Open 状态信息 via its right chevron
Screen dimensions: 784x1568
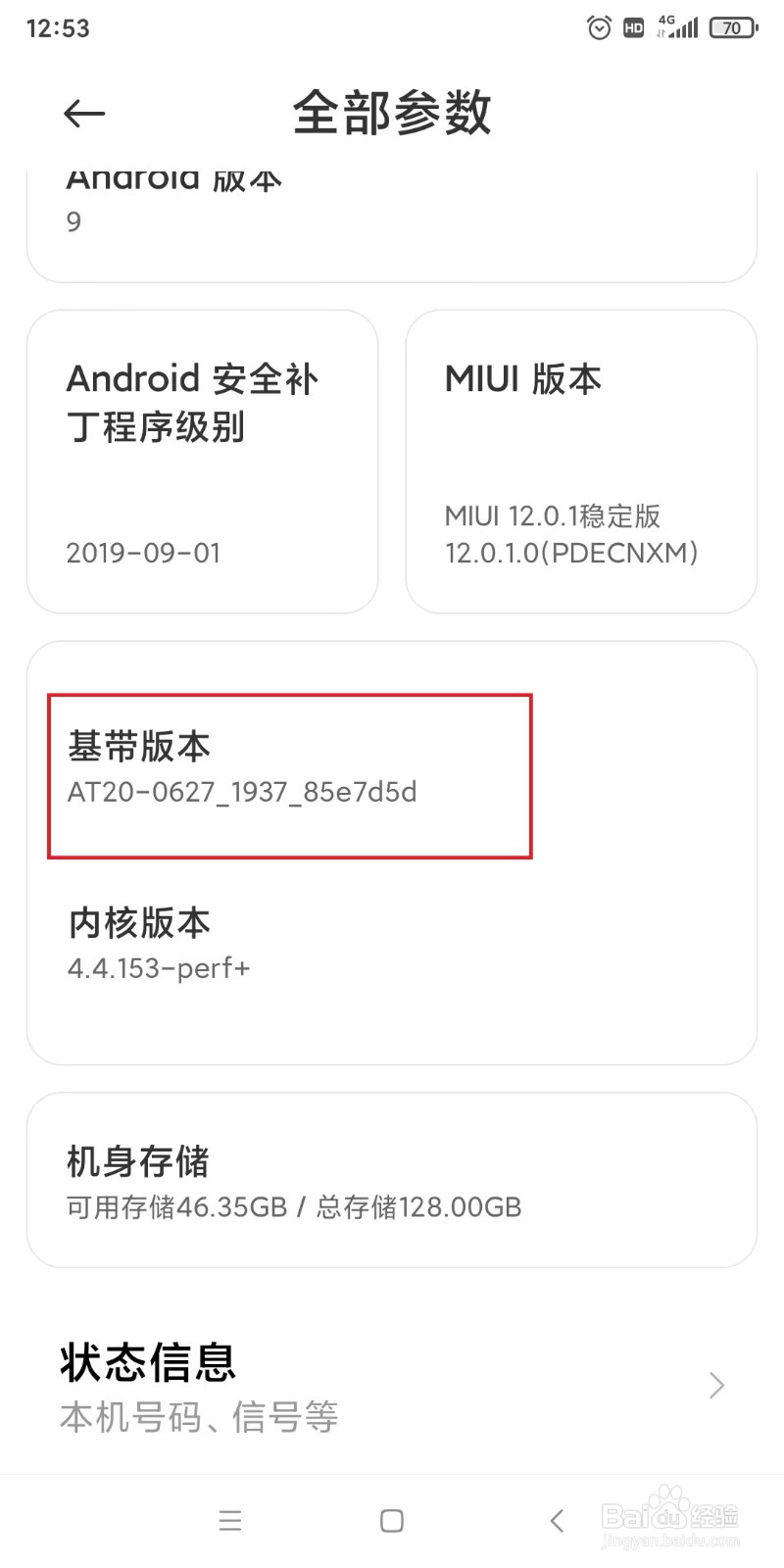(715, 1385)
